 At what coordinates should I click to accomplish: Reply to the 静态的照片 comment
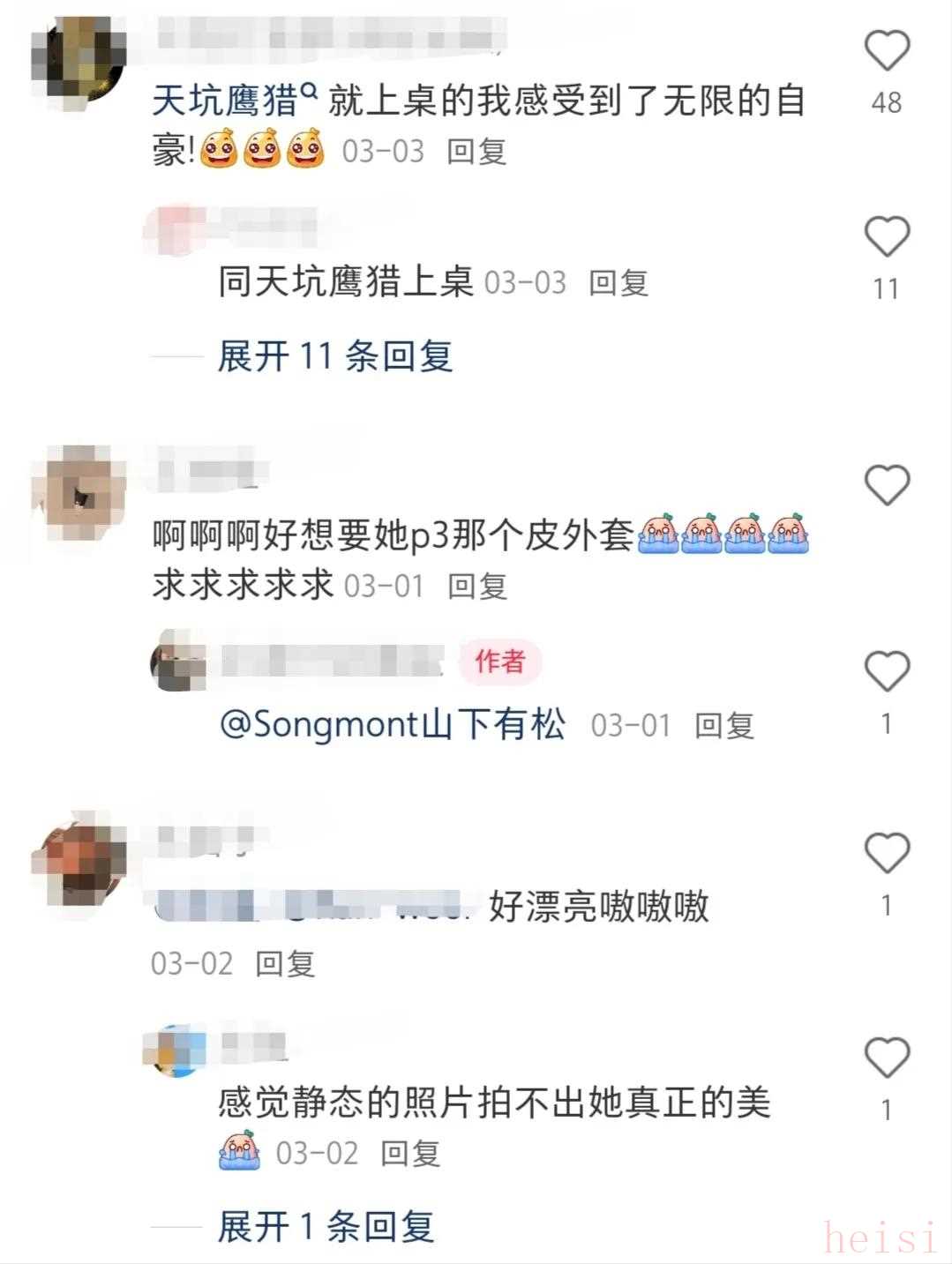(x=409, y=1154)
